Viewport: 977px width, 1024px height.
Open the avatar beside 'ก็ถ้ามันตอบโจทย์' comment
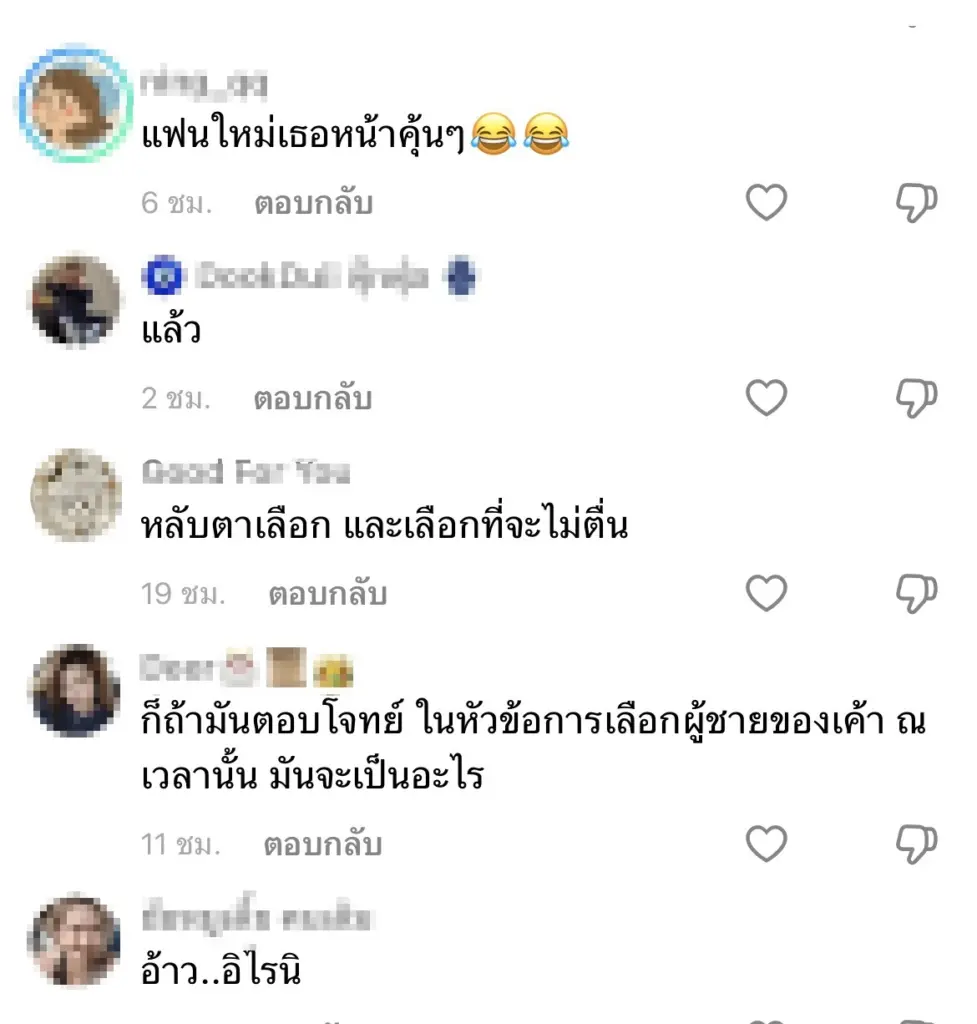tap(75, 690)
